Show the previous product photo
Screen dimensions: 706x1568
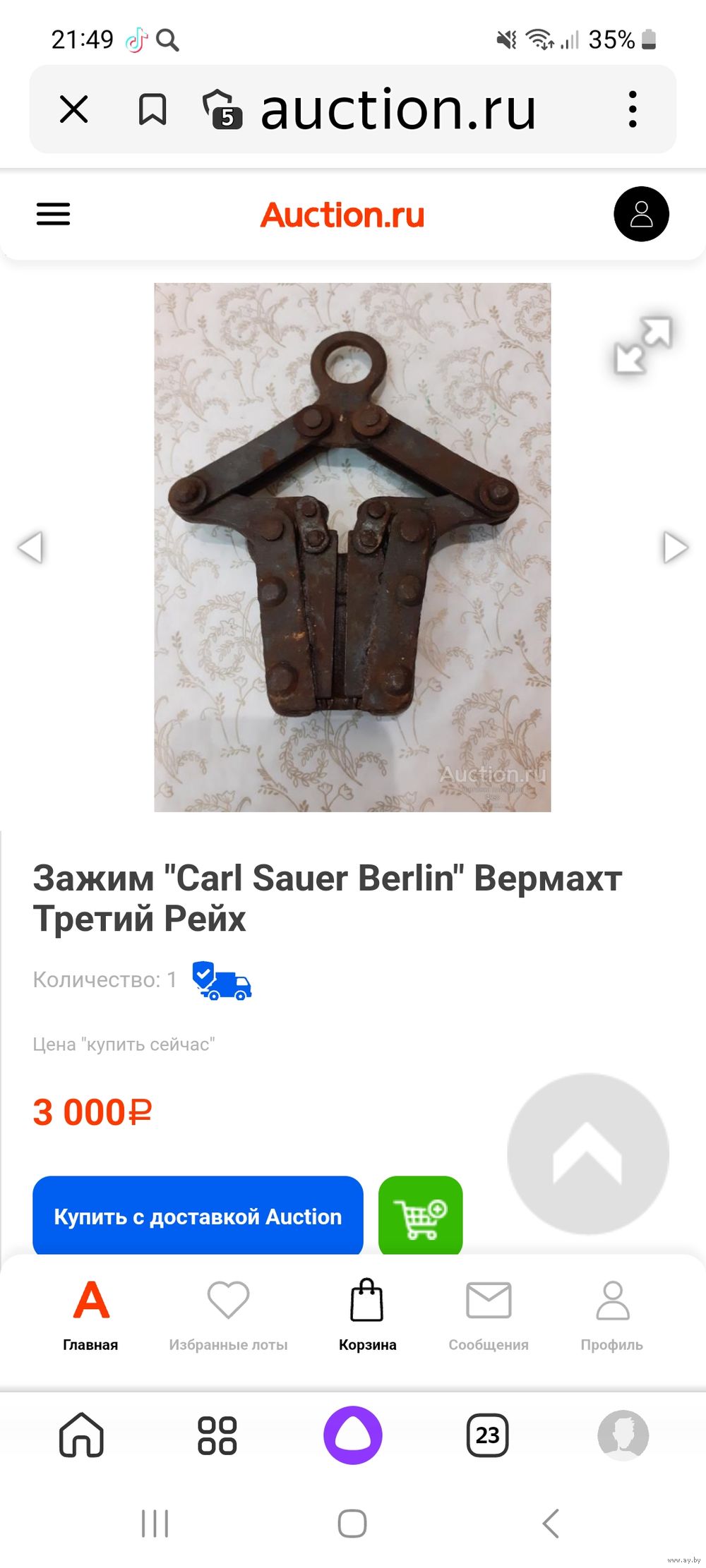[30, 547]
